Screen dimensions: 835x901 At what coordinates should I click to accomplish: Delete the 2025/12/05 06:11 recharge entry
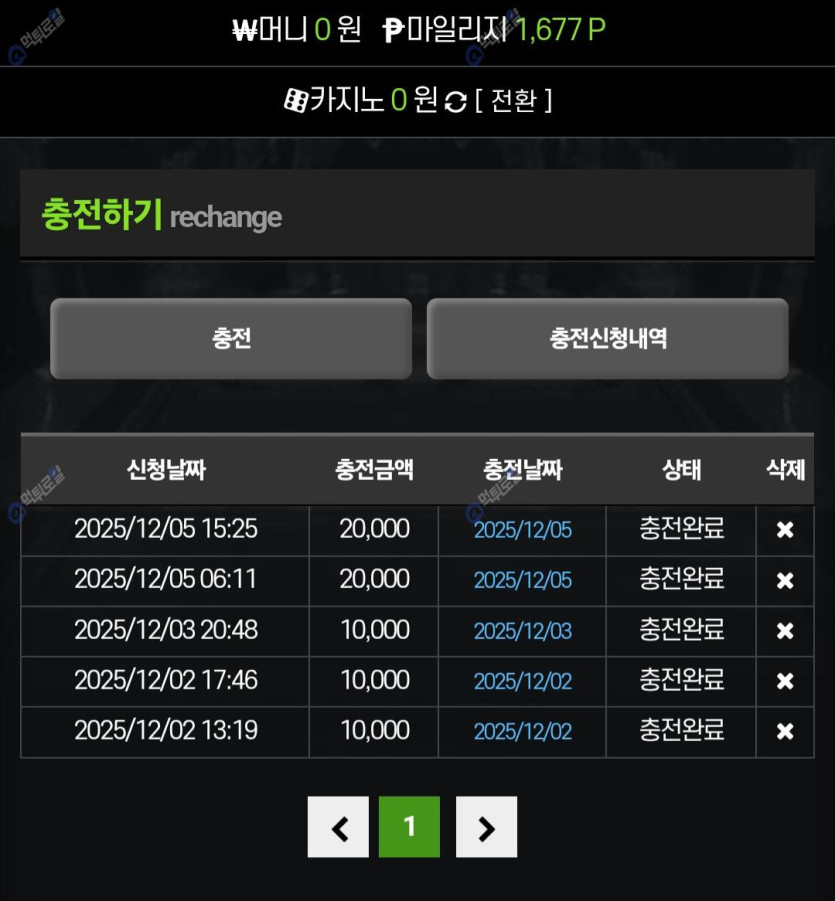click(x=785, y=580)
